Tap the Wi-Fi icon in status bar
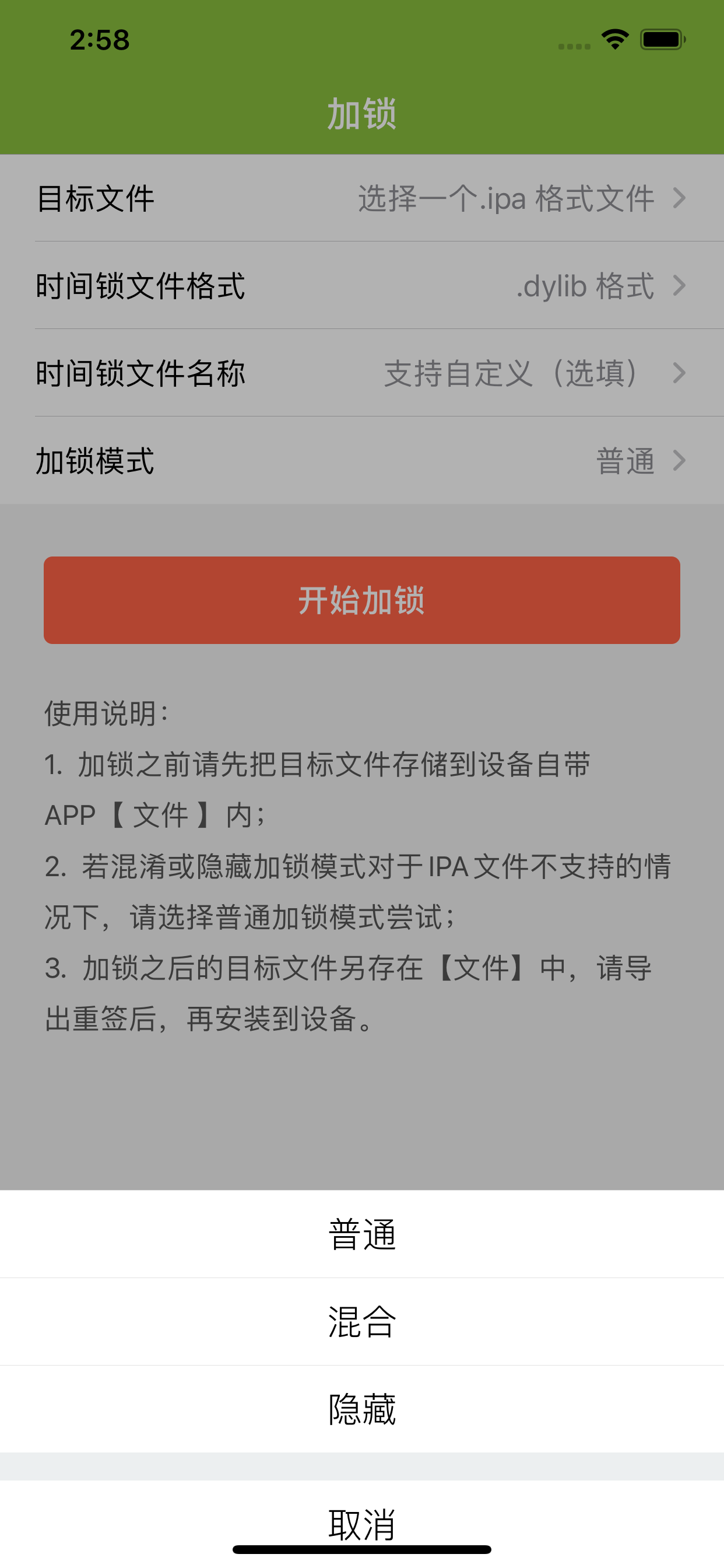The width and height of the screenshot is (724, 1568). click(x=614, y=39)
